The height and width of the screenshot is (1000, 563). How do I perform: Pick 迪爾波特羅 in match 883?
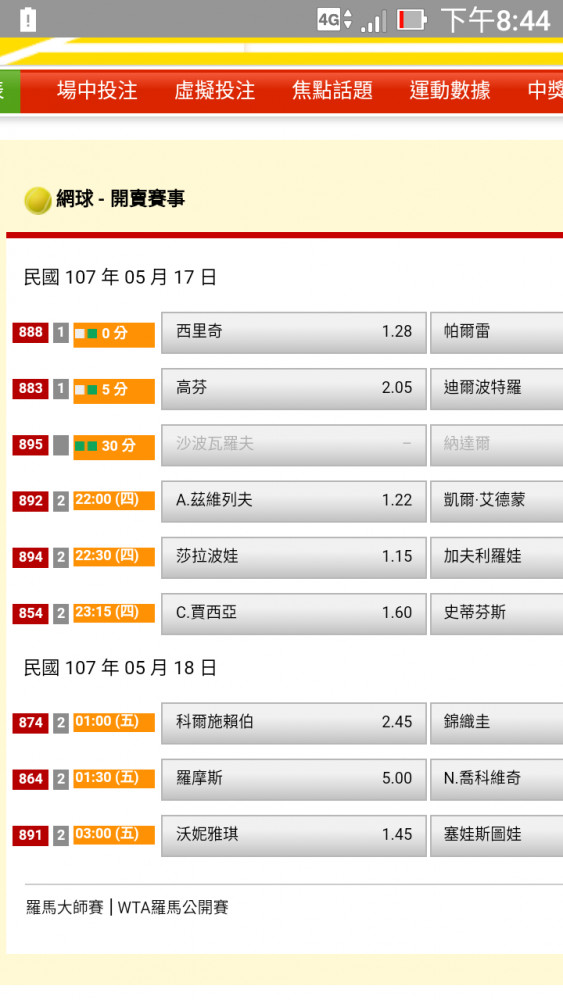tap(497, 388)
